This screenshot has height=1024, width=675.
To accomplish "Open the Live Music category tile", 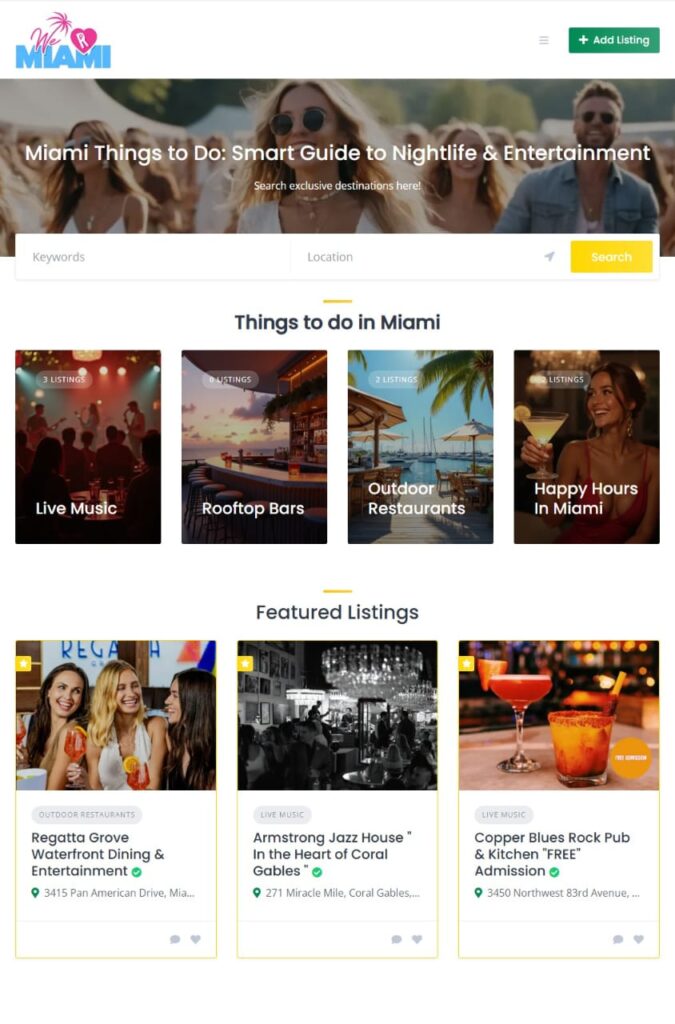I will tap(88, 447).
